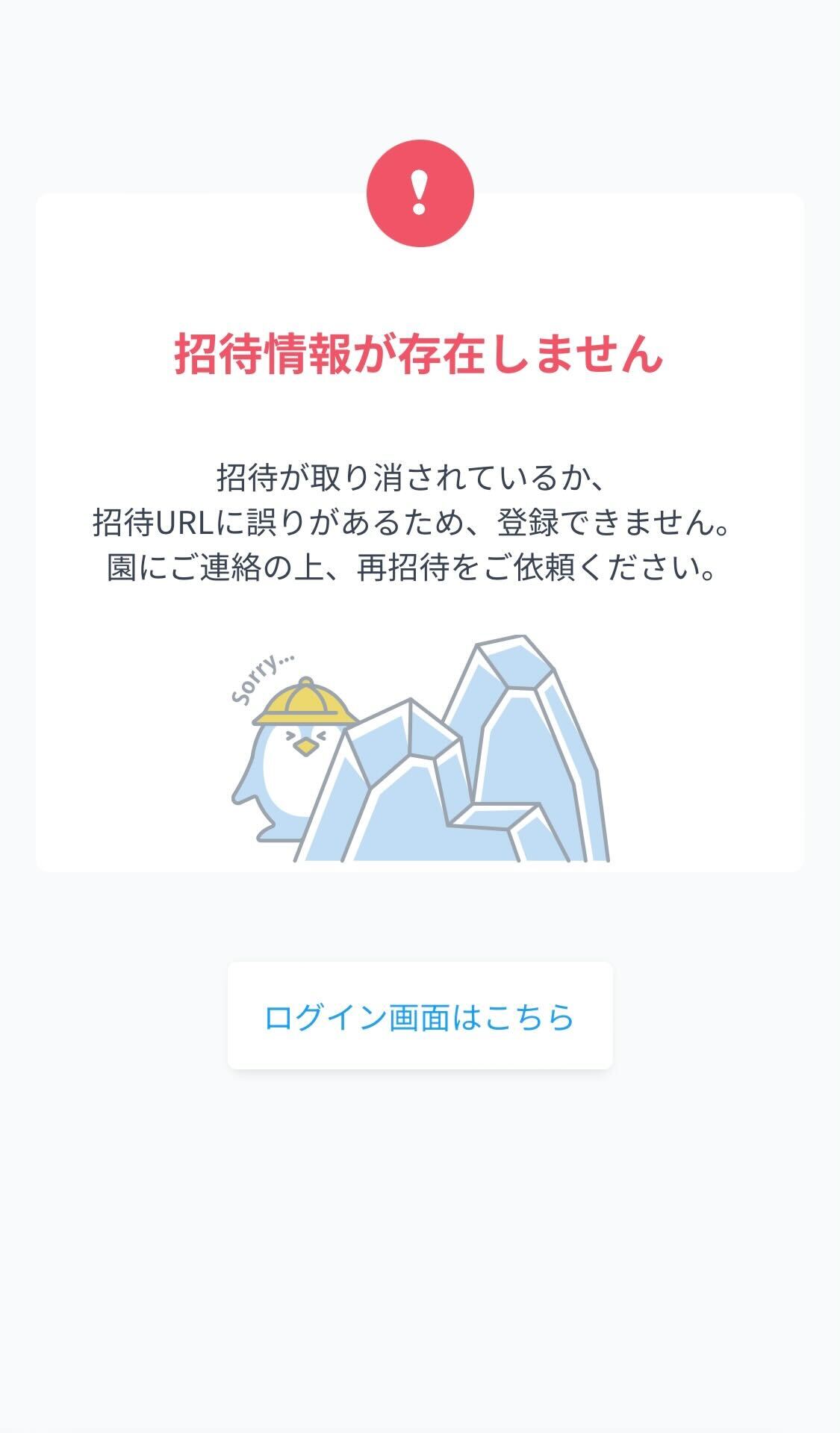Click the 'Sorry...' speech text
840x1433 pixels.
coord(263,678)
